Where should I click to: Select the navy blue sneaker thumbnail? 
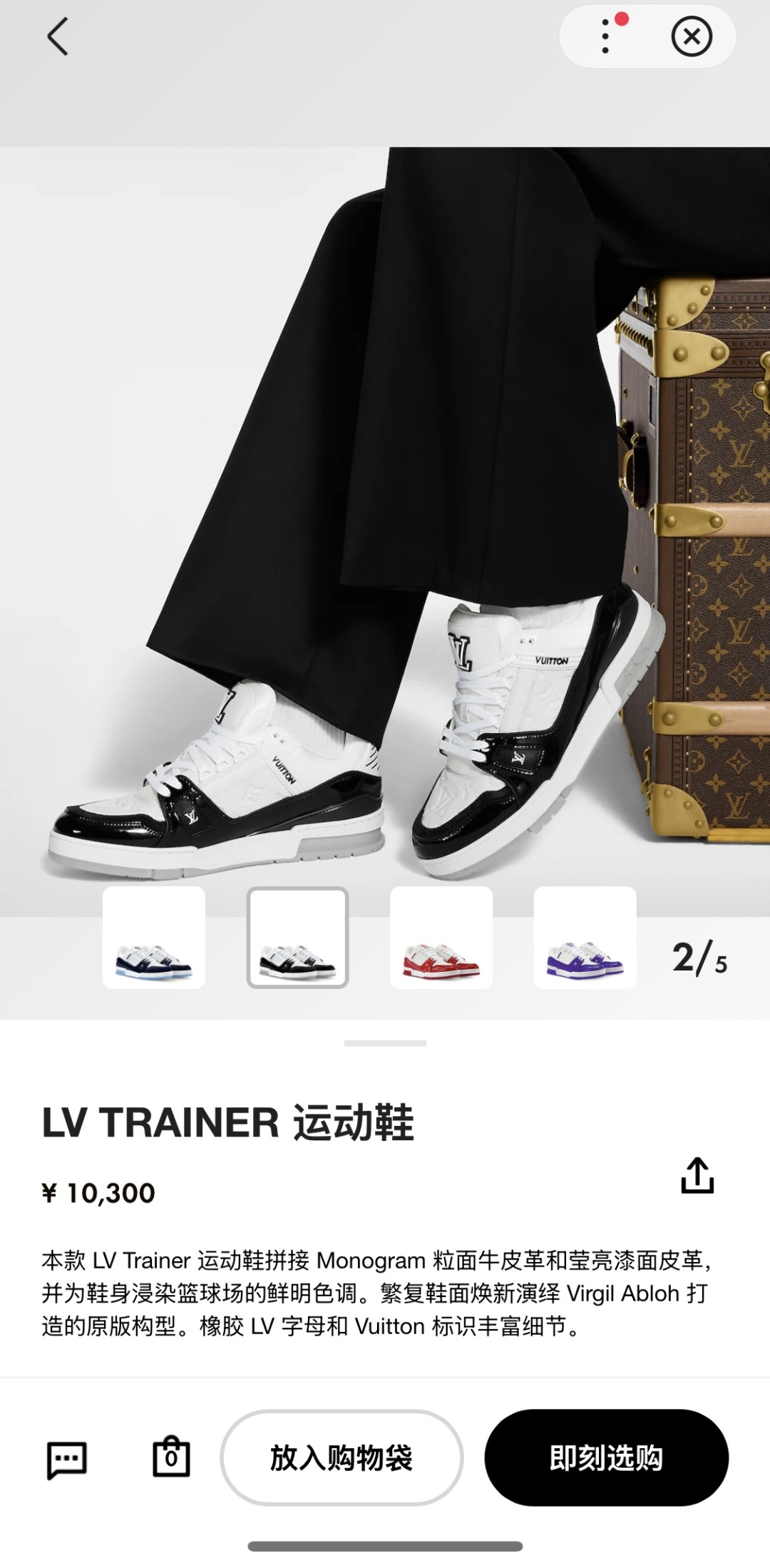click(x=154, y=938)
